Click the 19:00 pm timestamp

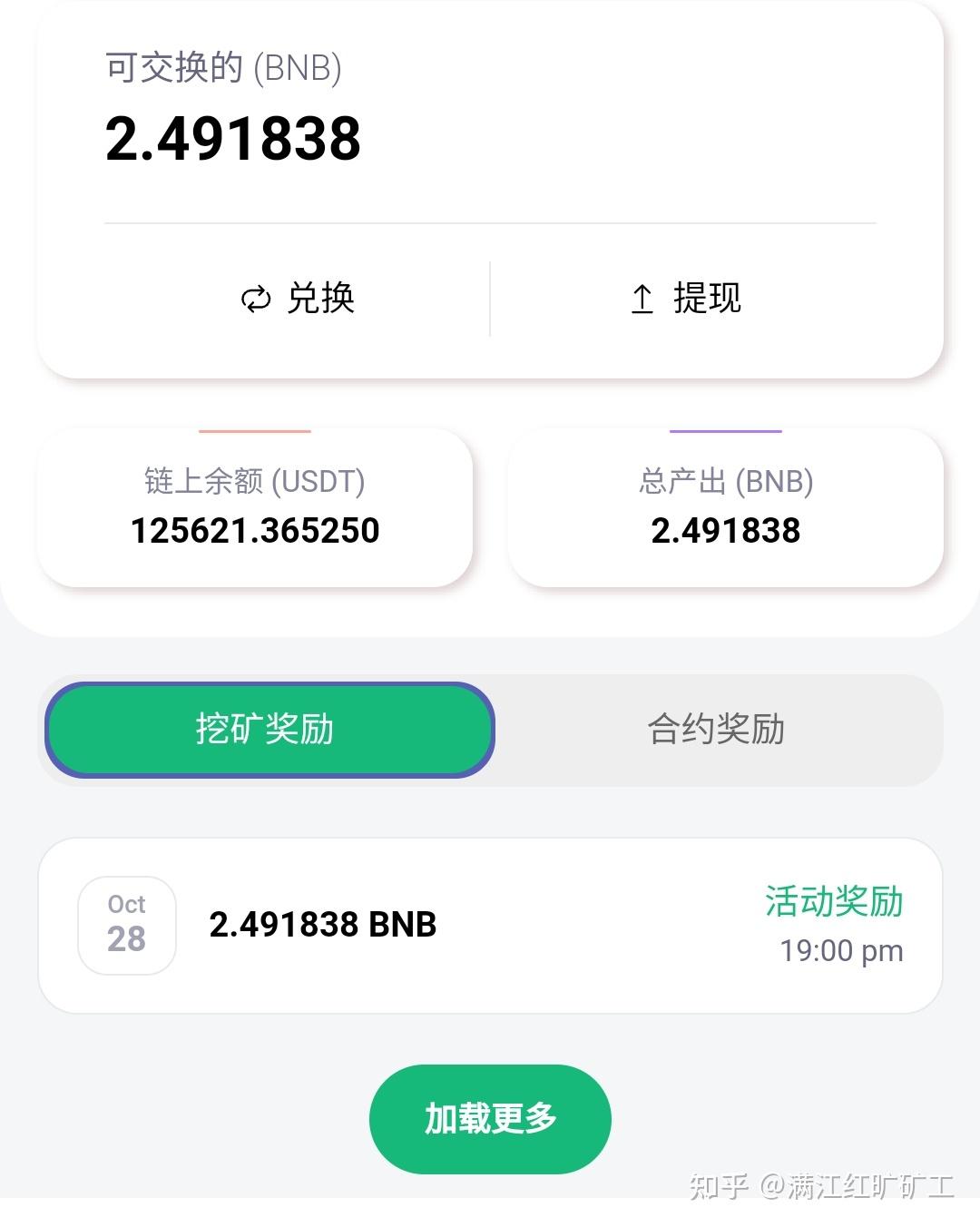click(x=842, y=950)
